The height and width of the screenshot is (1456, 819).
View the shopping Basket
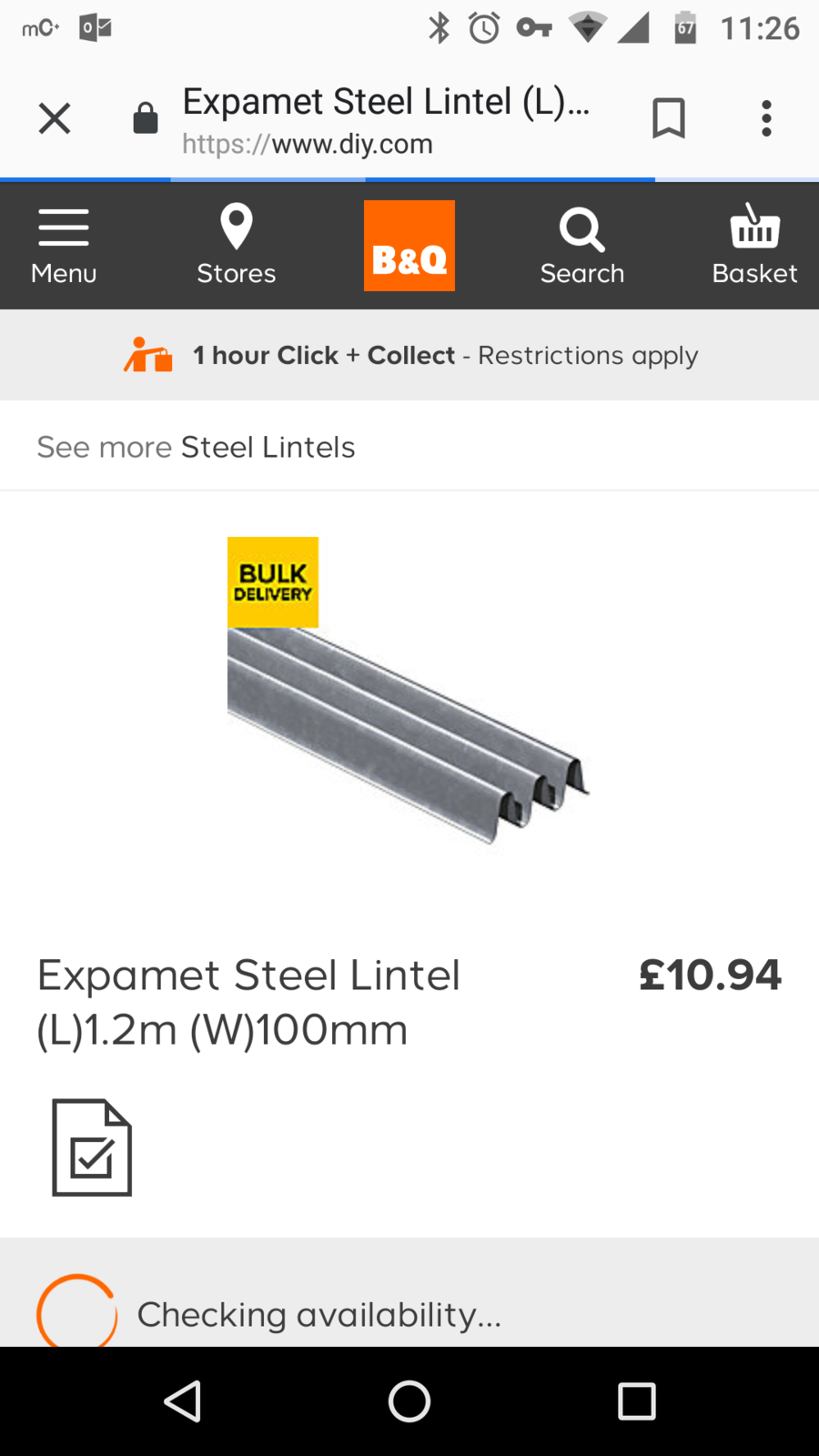(x=754, y=246)
